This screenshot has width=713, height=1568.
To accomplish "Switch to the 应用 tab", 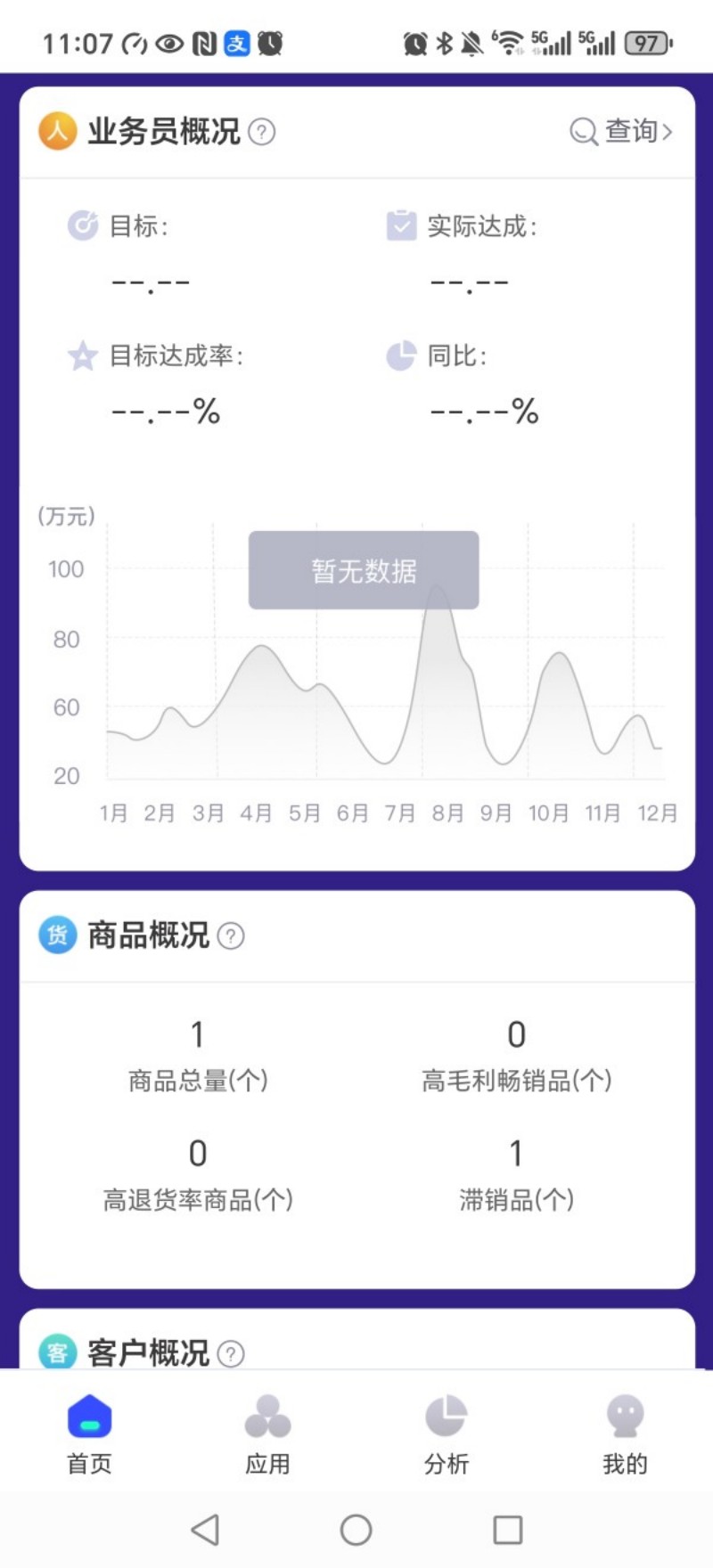I will pos(267,1433).
